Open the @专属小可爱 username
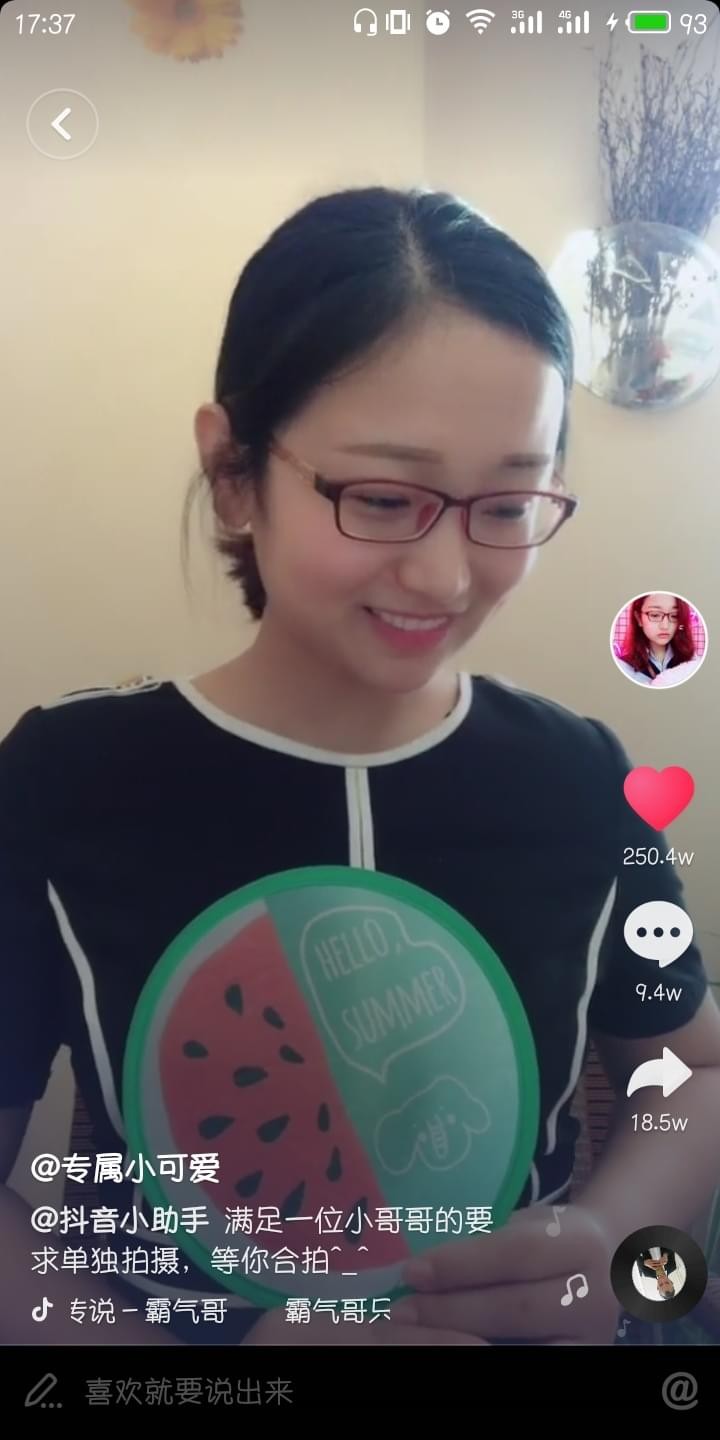This screenshot has height=1440, width=720. click(126, 1168)
